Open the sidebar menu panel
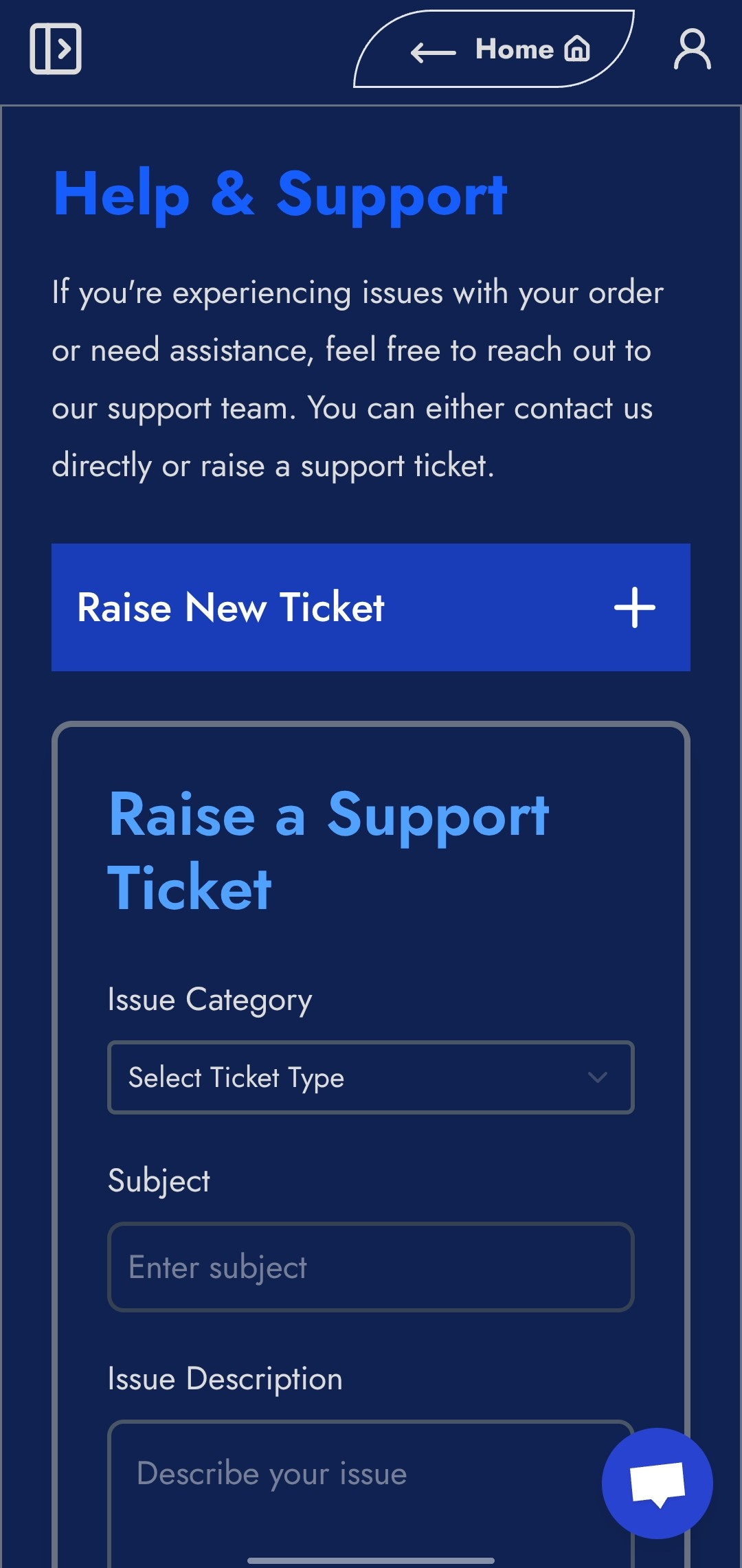Screen dimensions: 742x1568 coord(56,49)
